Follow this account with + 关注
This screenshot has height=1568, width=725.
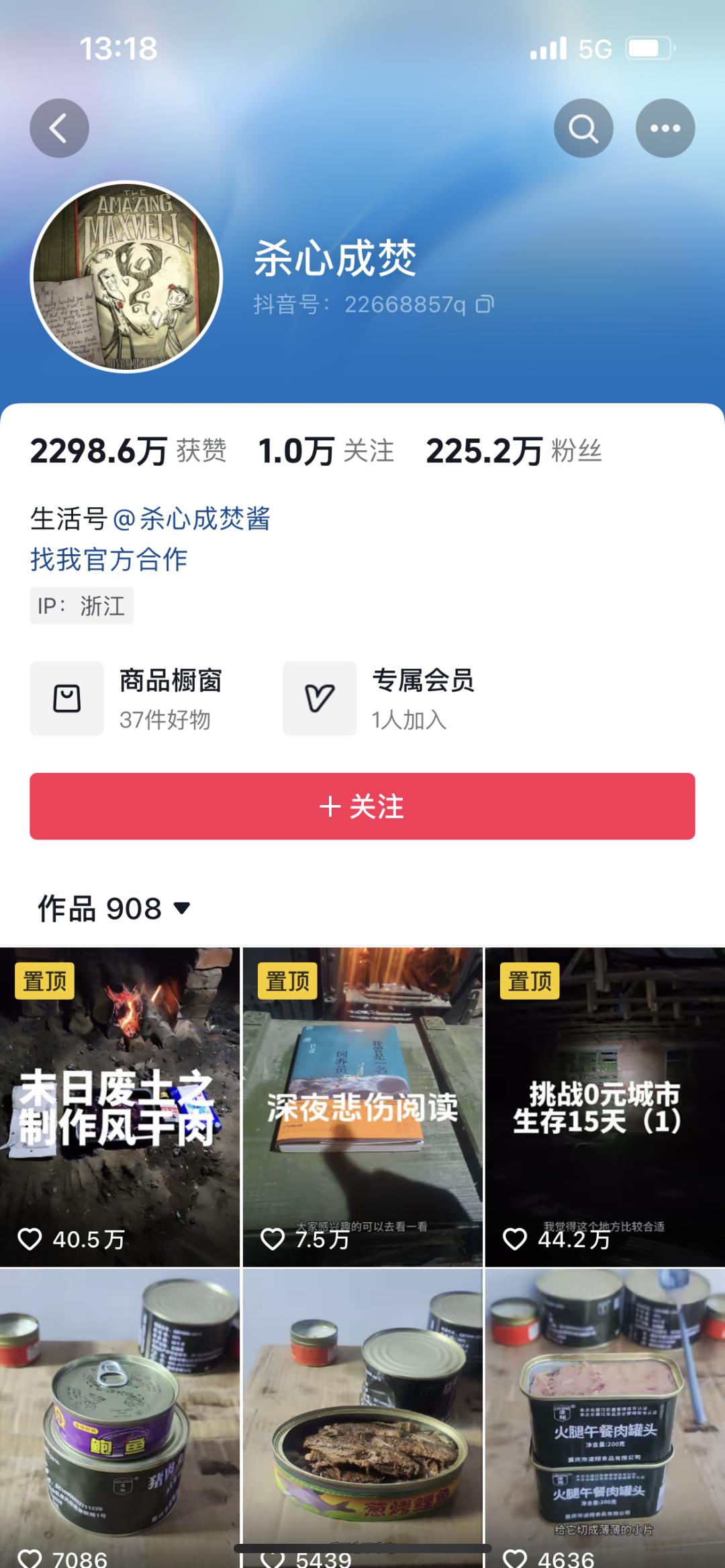362,806
